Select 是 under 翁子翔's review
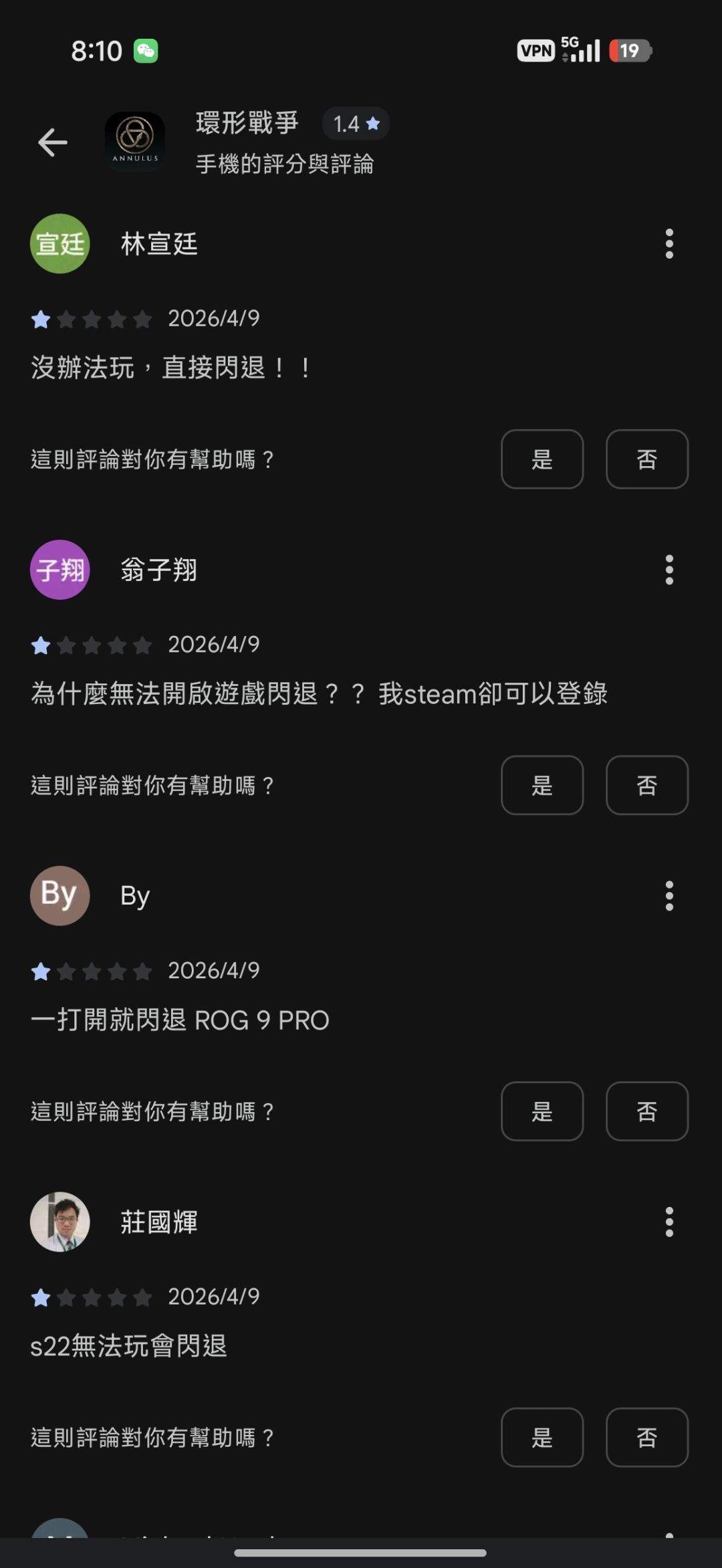Image resolution: width=722 pixels, height=1568 pixels. 542,786
